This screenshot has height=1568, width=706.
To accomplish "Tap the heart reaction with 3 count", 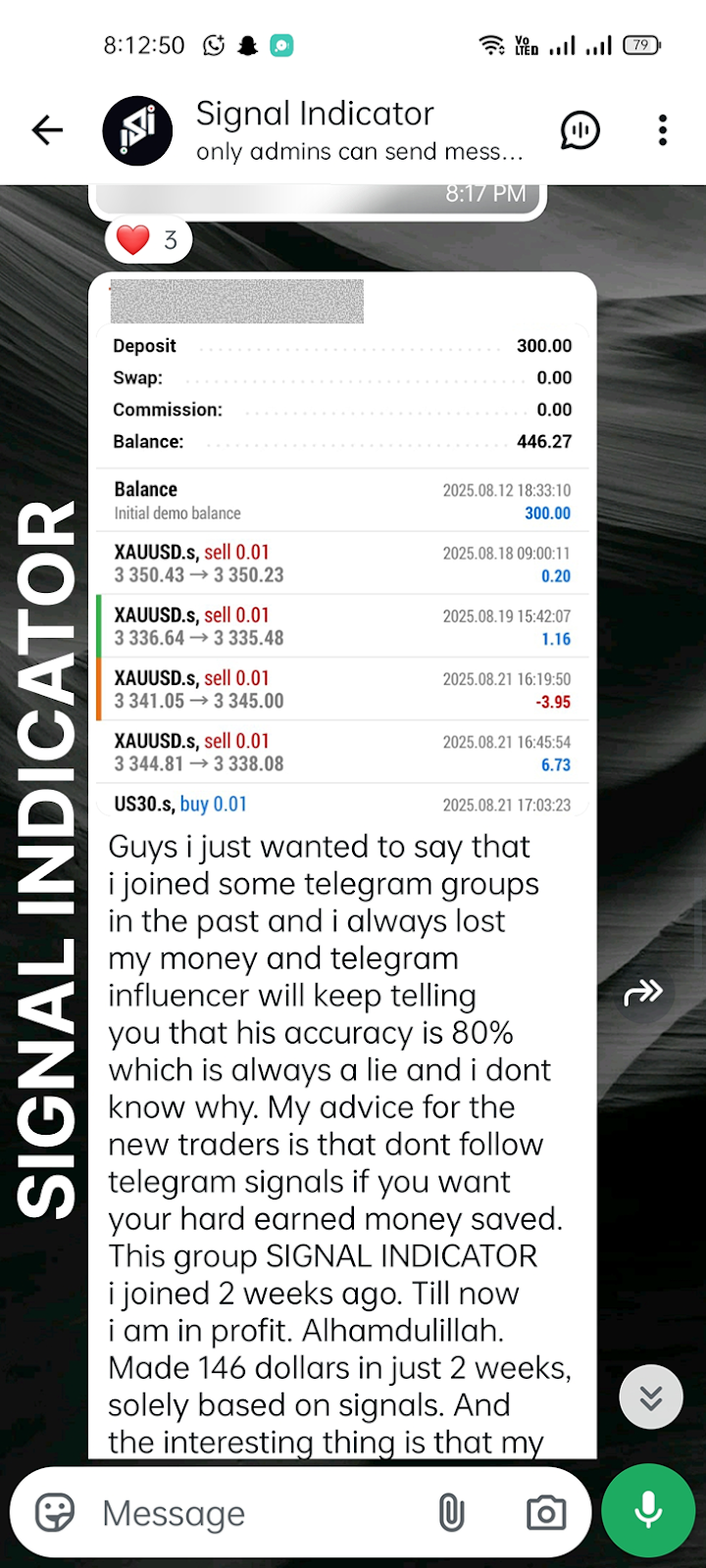I will pyautogui.click(x=149, y=239).
